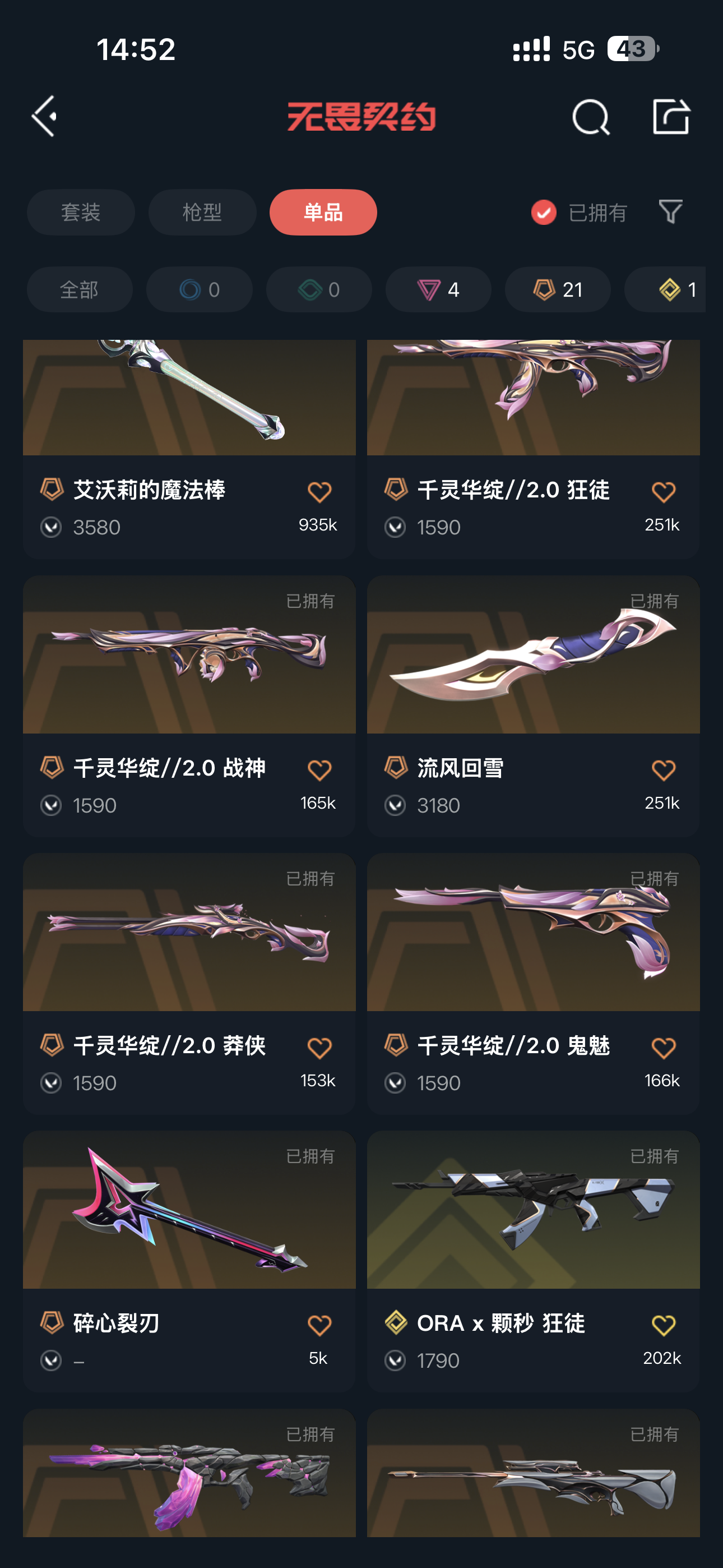Go back using the top-left arrow
Image resolution: width=723 pixels, height=1568 pixels.
[45, 116]
